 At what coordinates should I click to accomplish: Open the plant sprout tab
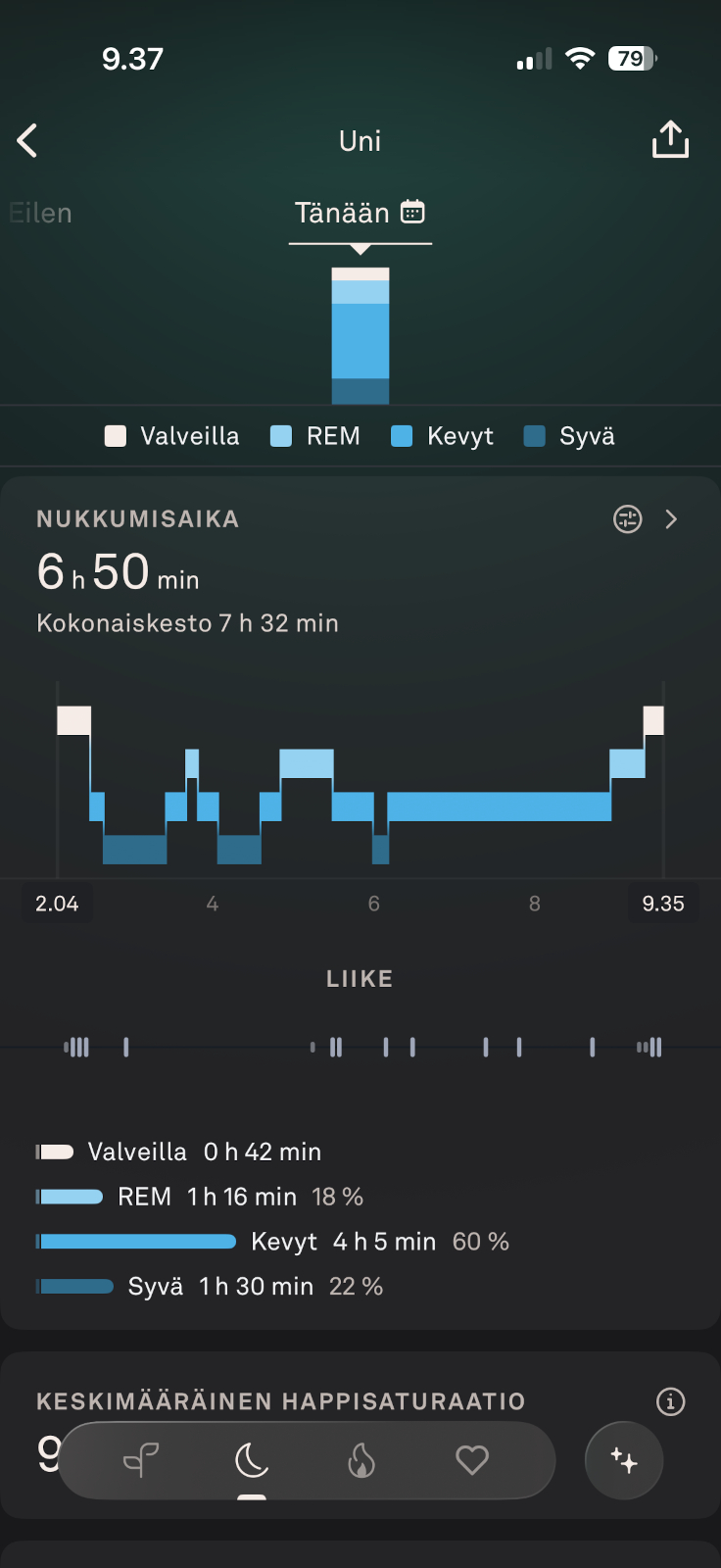pyautogui.click(x=141, y=1460)
